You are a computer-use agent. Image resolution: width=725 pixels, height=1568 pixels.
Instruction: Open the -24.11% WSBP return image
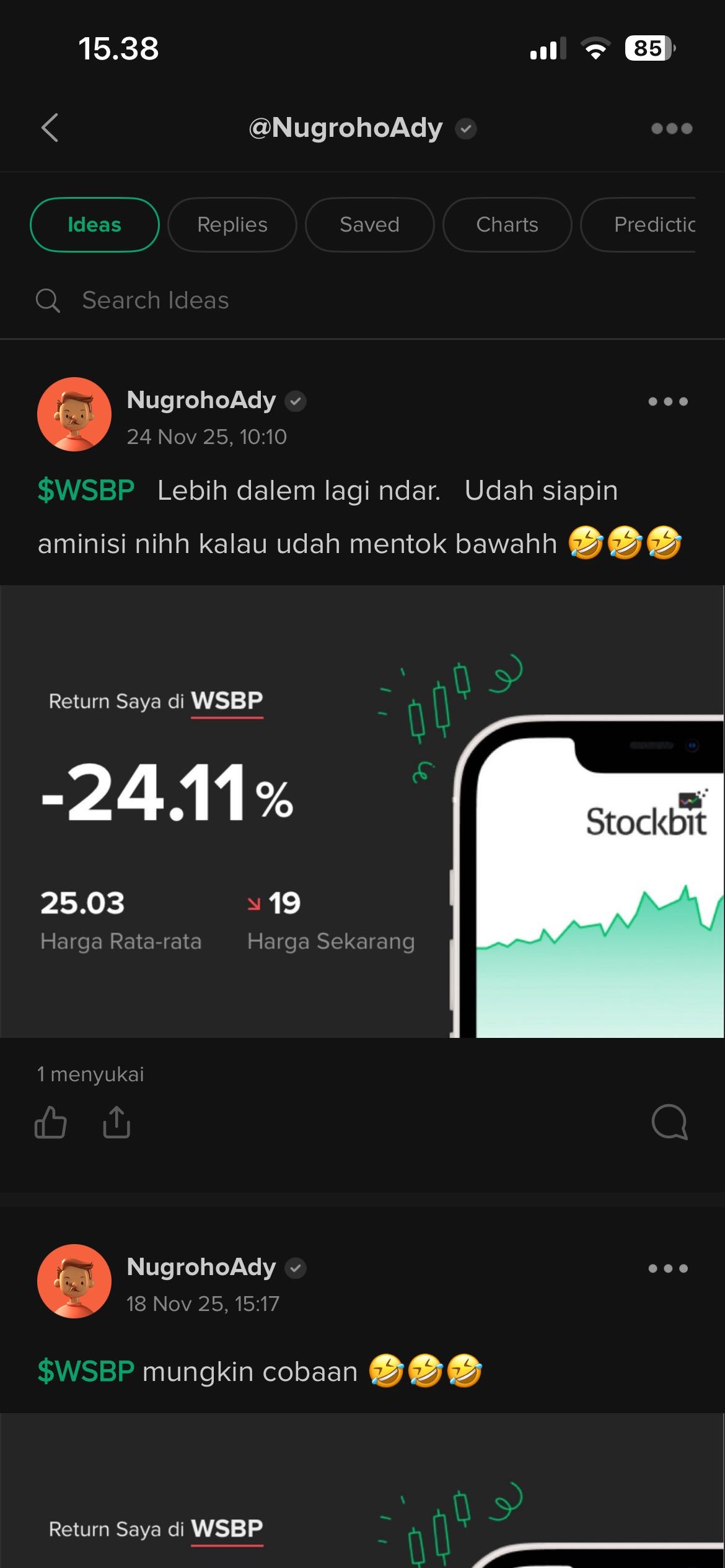coord(362,811)
